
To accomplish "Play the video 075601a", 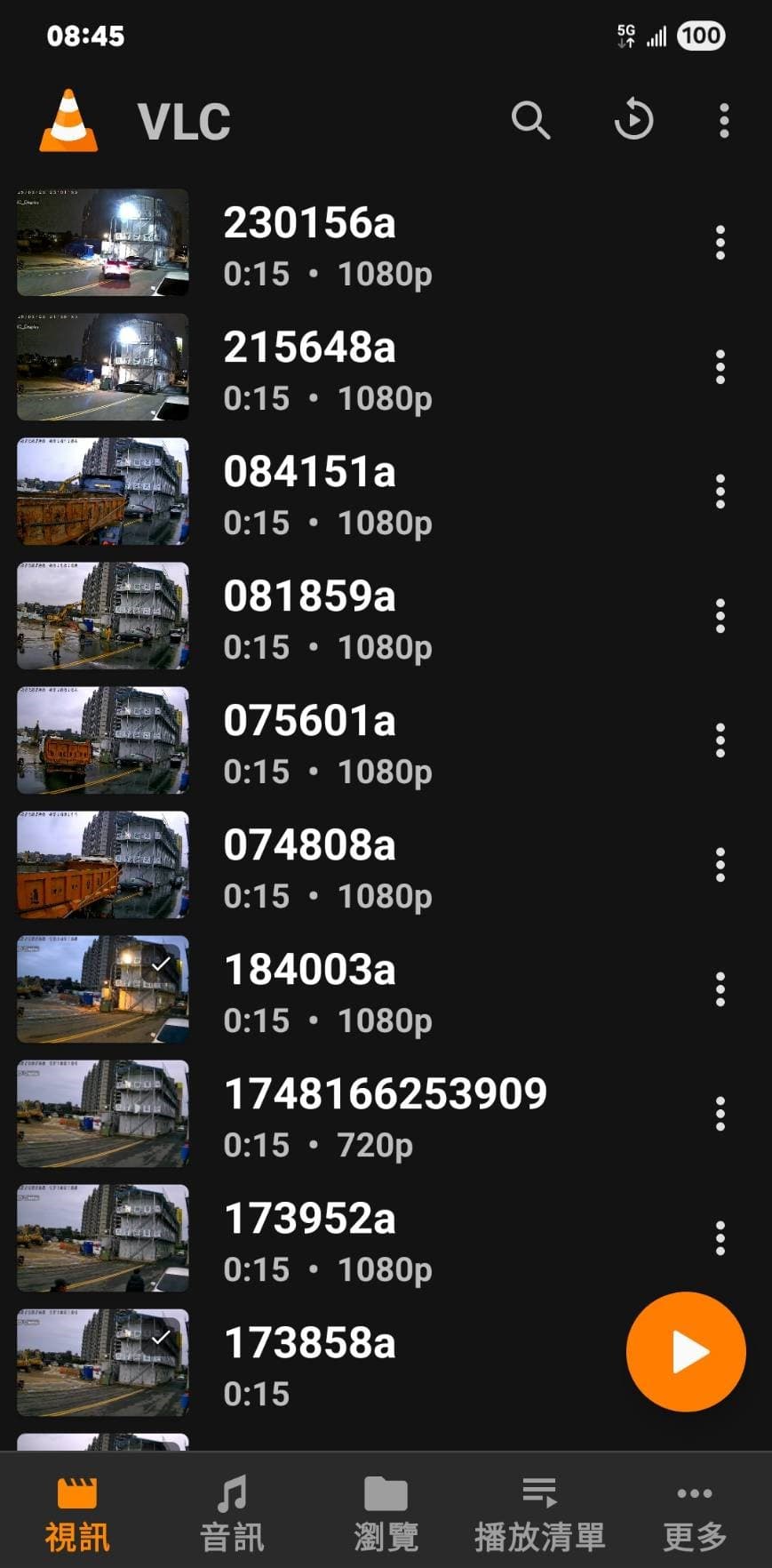I will click(309, 740).
